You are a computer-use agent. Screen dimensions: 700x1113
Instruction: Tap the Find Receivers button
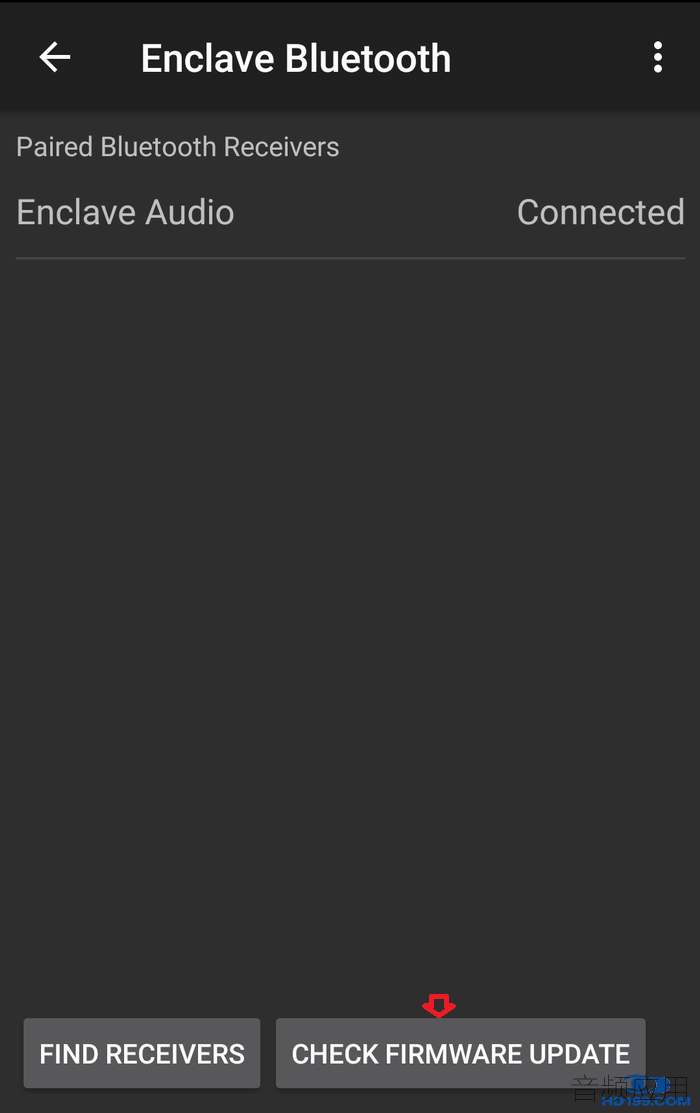pos(142,1053)
